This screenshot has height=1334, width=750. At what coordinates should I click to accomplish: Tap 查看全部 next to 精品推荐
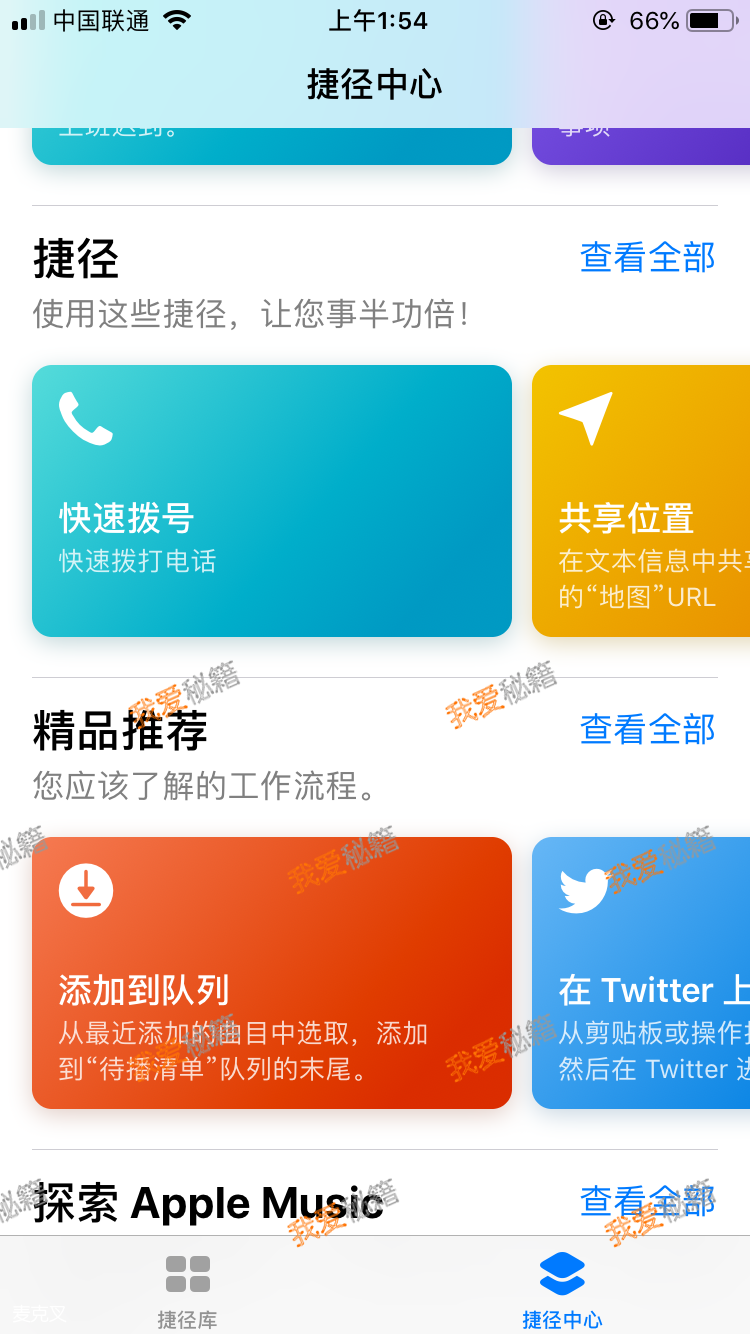[x=647, y=730]
